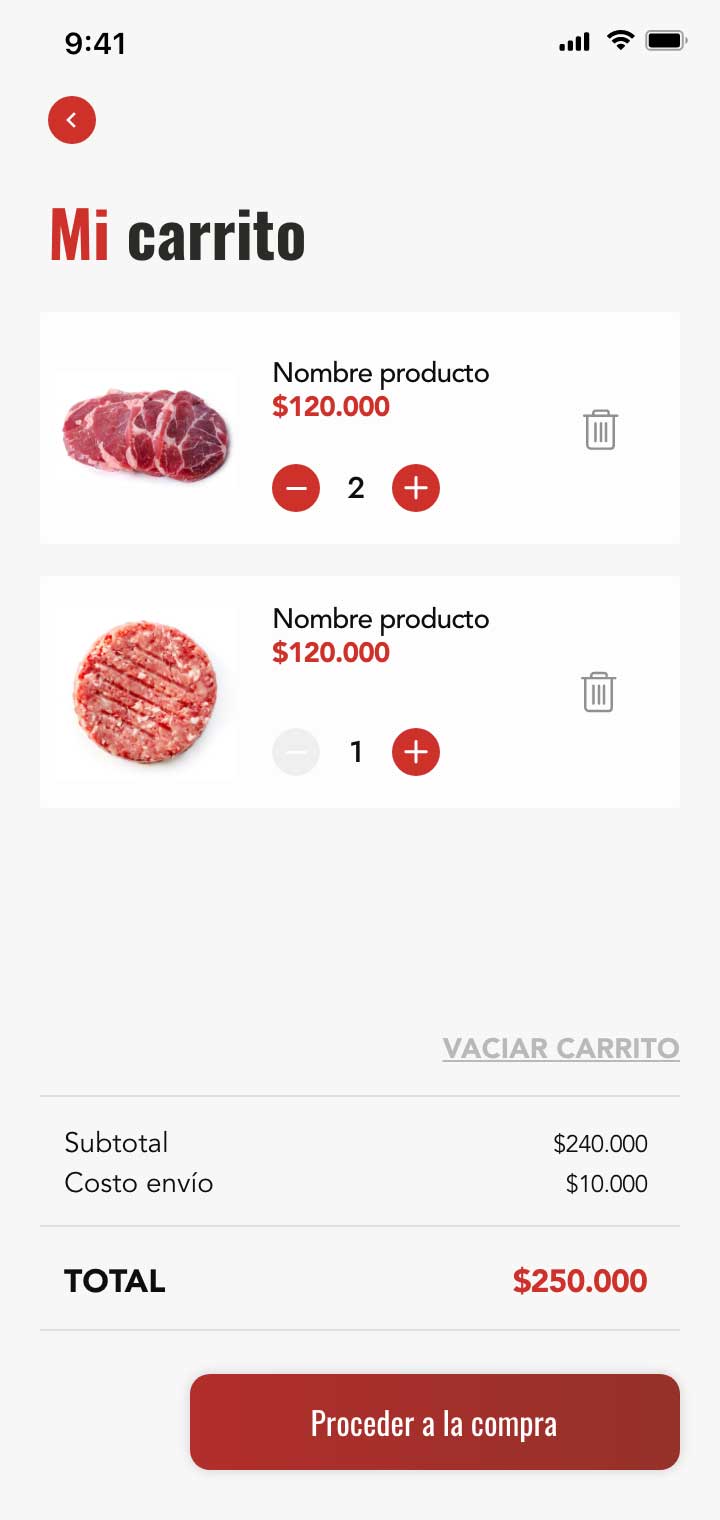Delete the sliced steak product from cart
Image resolution: width=720 pixels, height=1520 pixels.
pyautogui.click(x=600, y=430)
